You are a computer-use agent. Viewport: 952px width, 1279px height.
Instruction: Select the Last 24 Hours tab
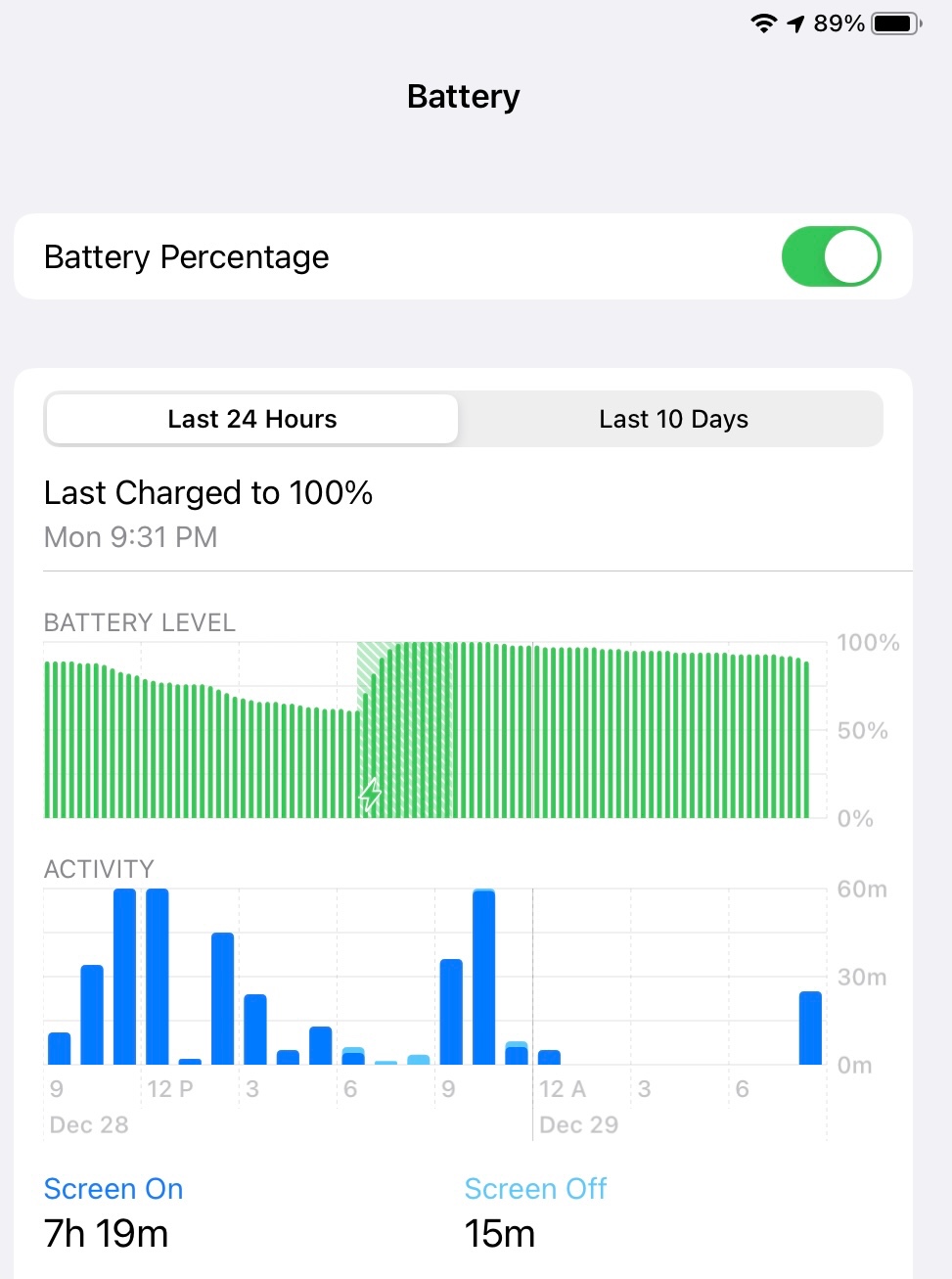click(x=252, y=420)
